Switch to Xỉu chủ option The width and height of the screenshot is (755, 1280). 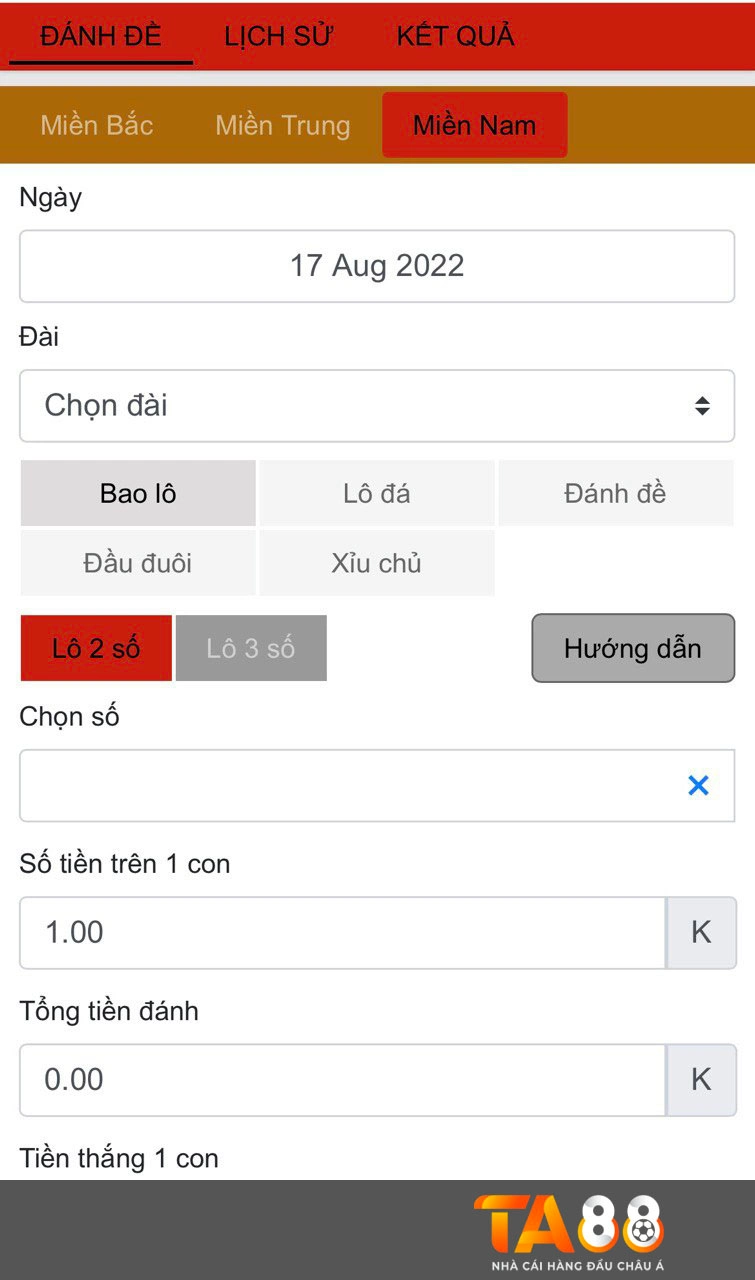pyautogui.click(x=377, y=563)
